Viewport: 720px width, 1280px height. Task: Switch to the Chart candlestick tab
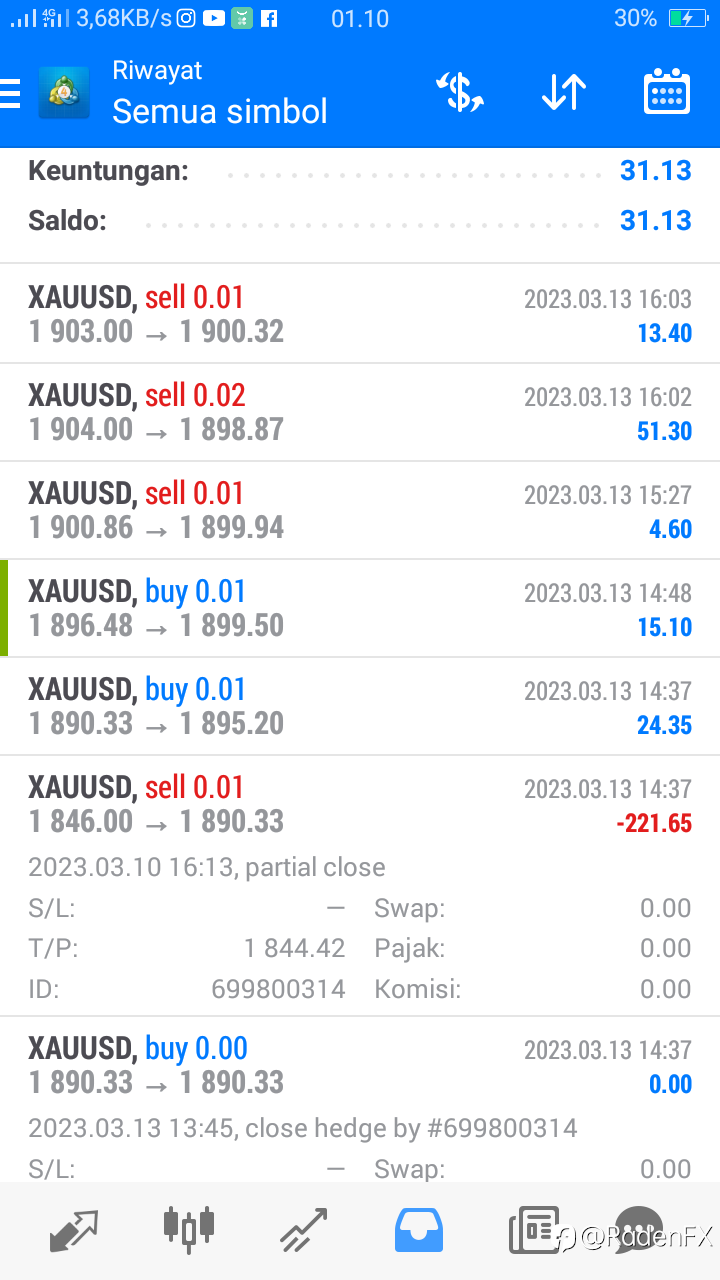(x=188, y=1228)
